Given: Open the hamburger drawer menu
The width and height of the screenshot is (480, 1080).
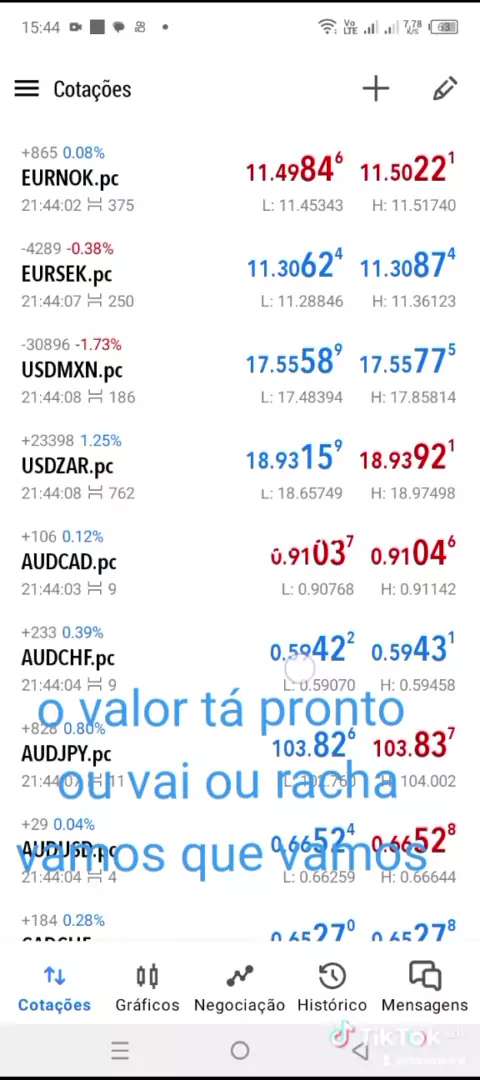Looking at the screenshot, I should point(26,89).
